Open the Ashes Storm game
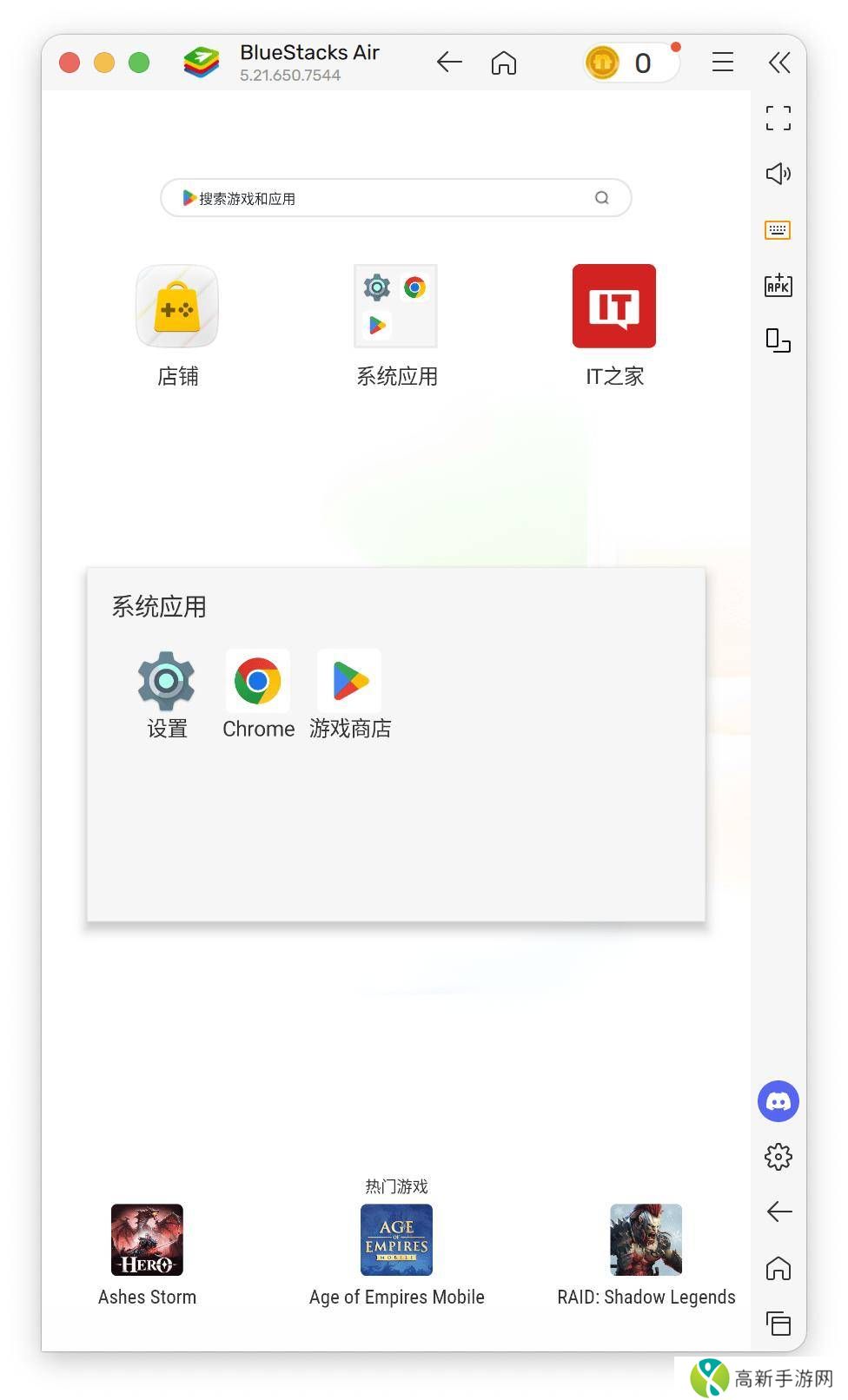The width and height of the screenshot is (848, 1400). (x=147, y=1239)
